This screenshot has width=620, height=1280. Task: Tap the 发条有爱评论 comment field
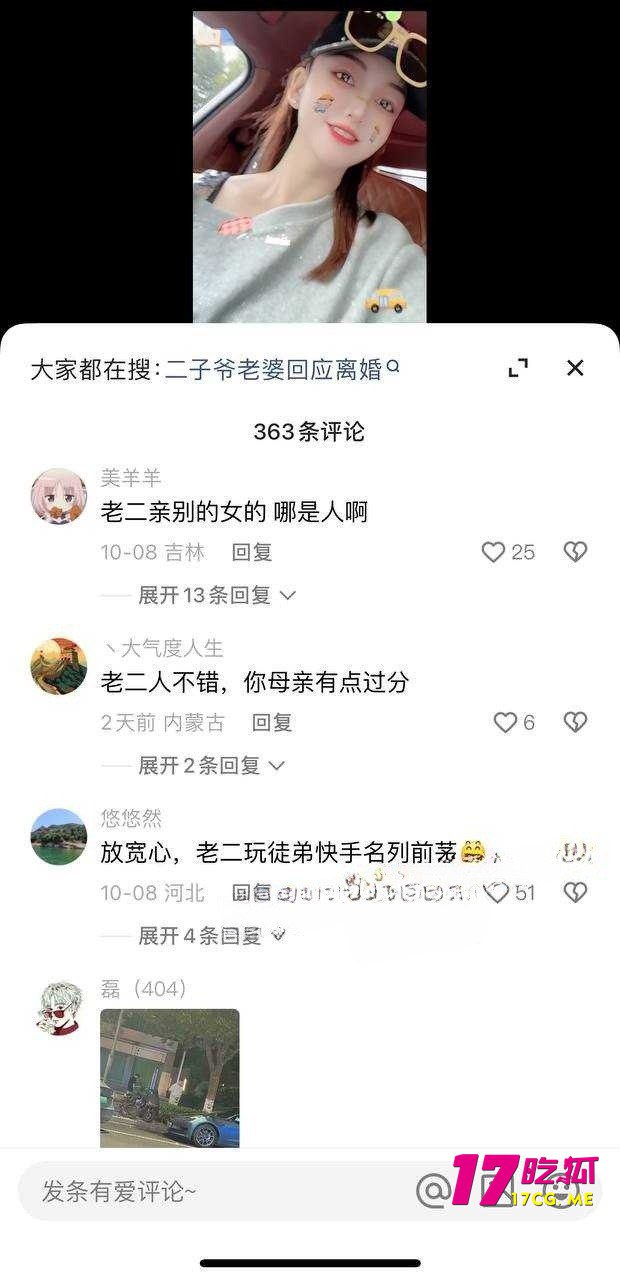coord(200,1191)
